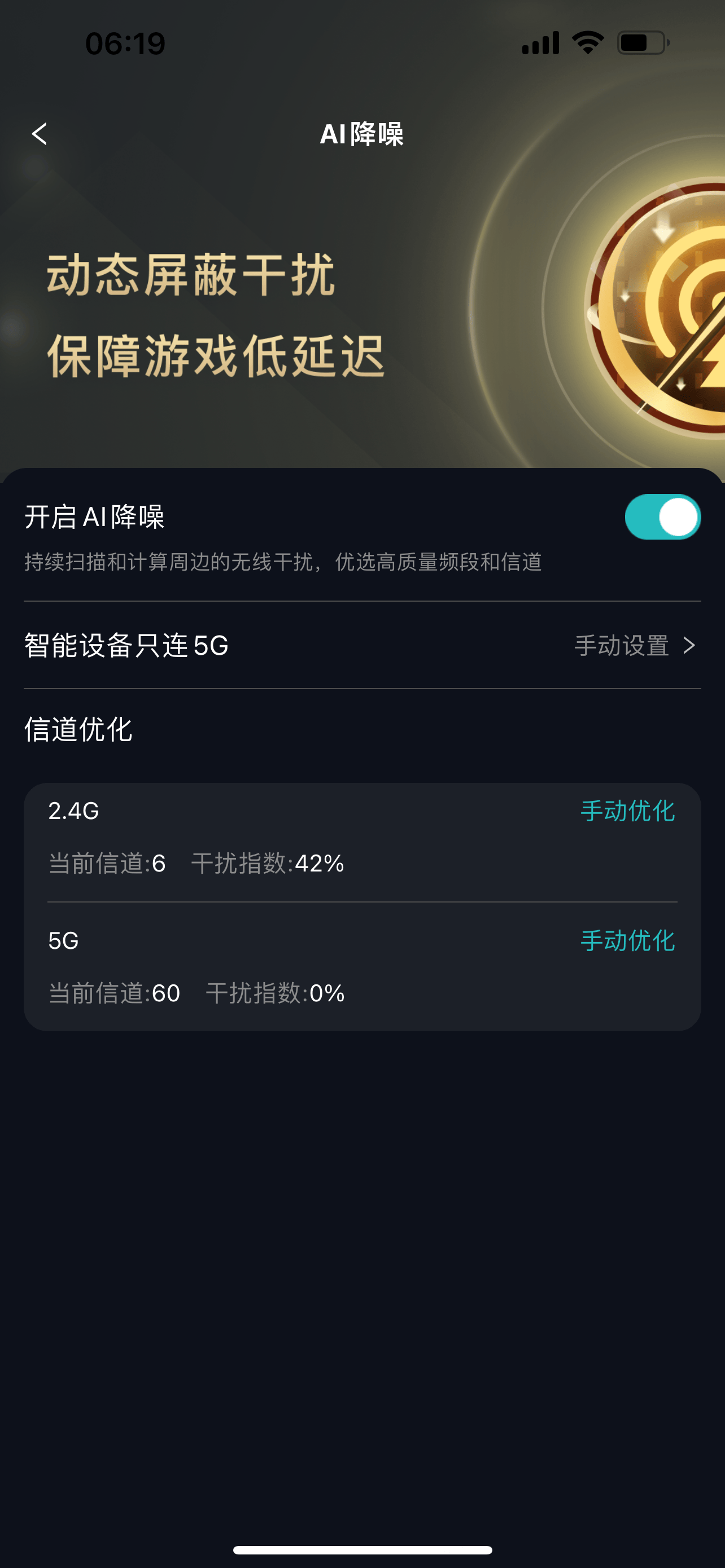This screenshot has height=1568, width=725.
Task: Go back using the arrow icon
Action: (x=40, y=134)
